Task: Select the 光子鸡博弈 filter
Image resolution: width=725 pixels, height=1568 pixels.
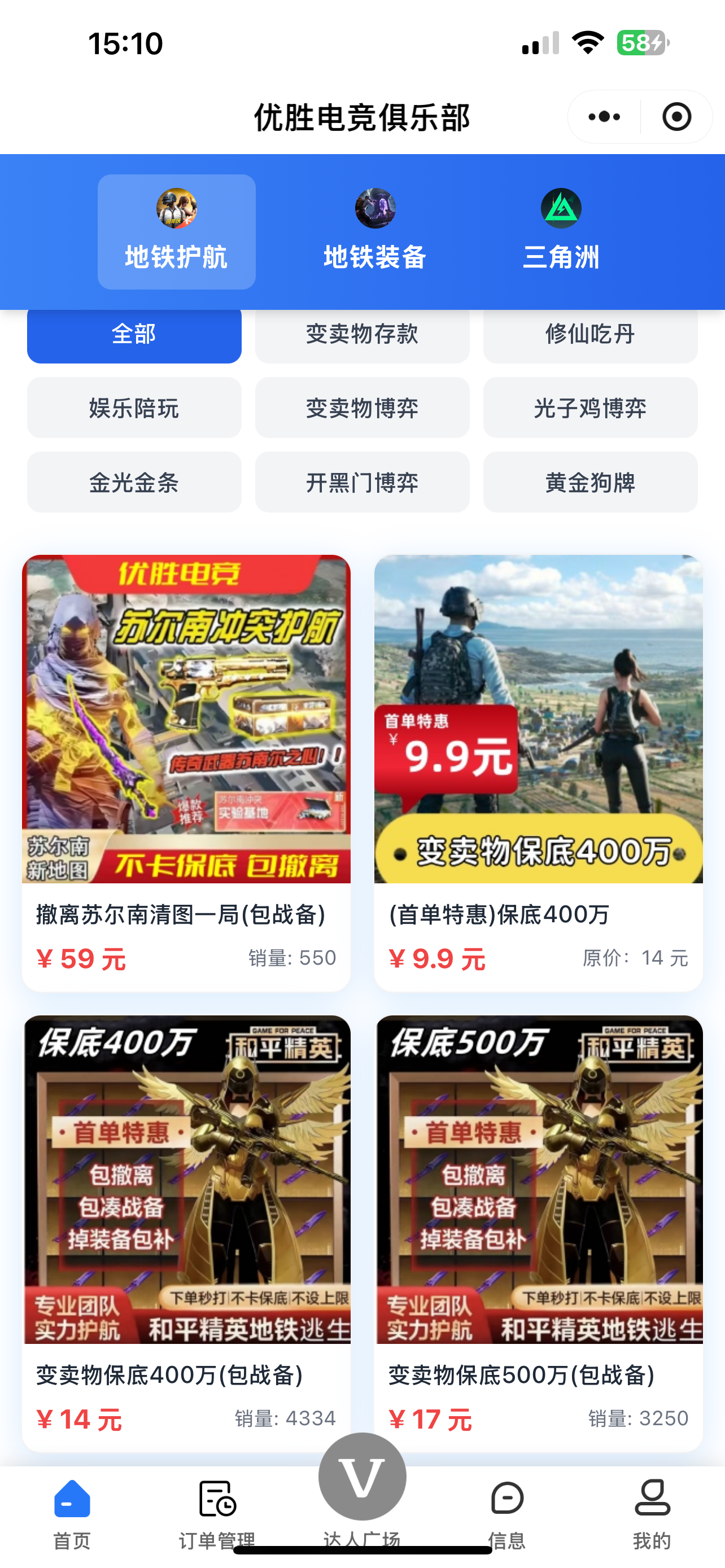Action: [x=590, y=408]
